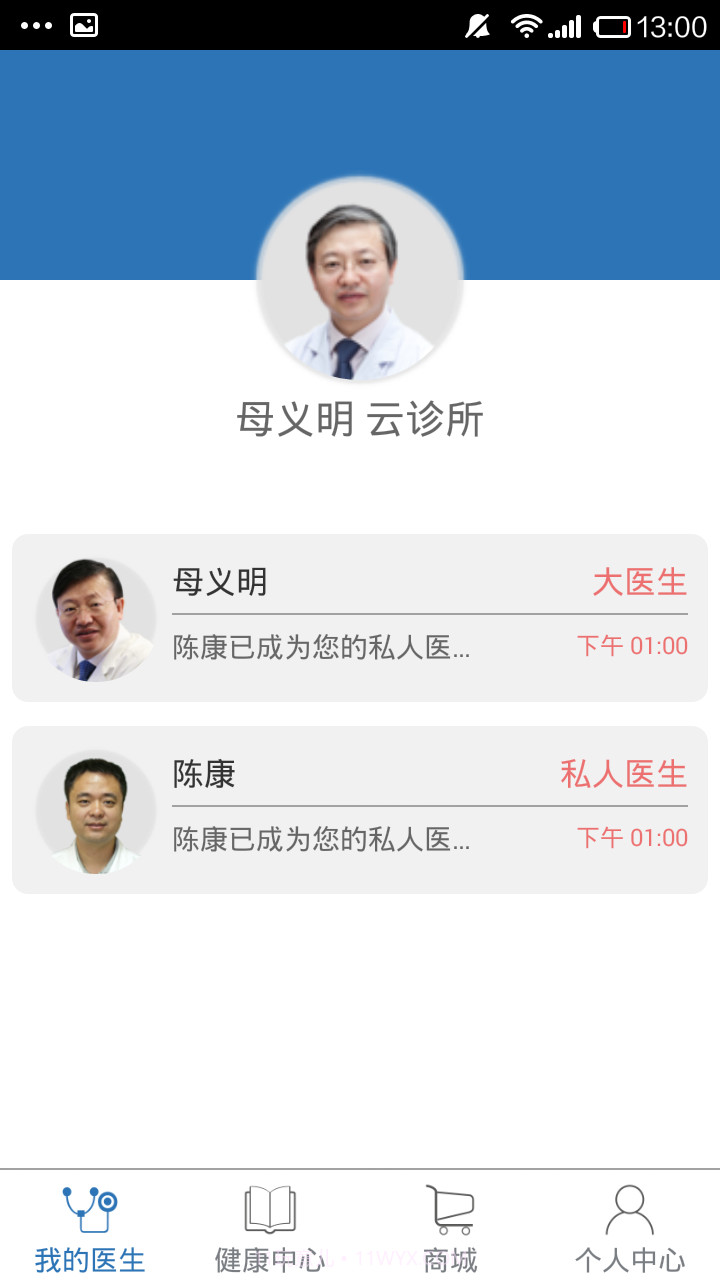
Task: Tap the gallery notification icon top left
Action: pos(85,23)
